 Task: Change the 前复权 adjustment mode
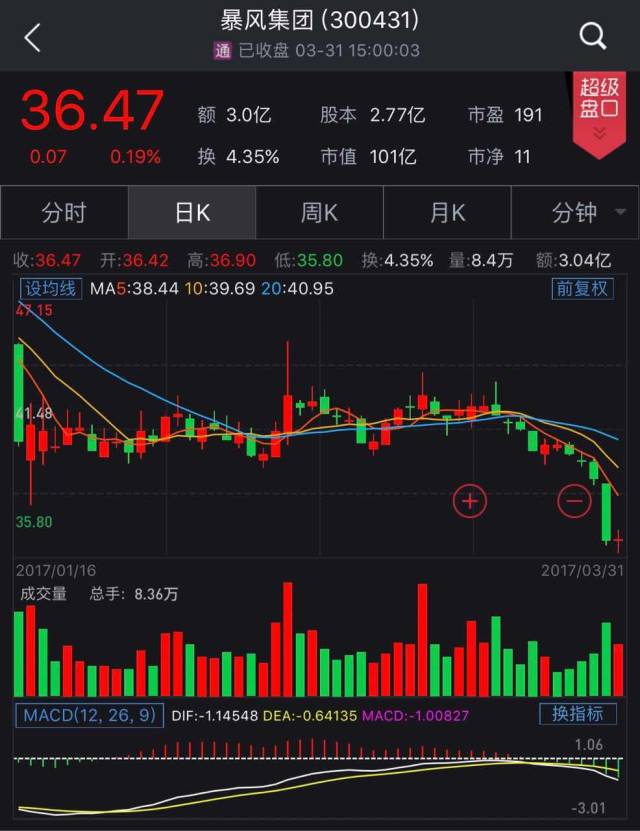[x=582, y=289]
